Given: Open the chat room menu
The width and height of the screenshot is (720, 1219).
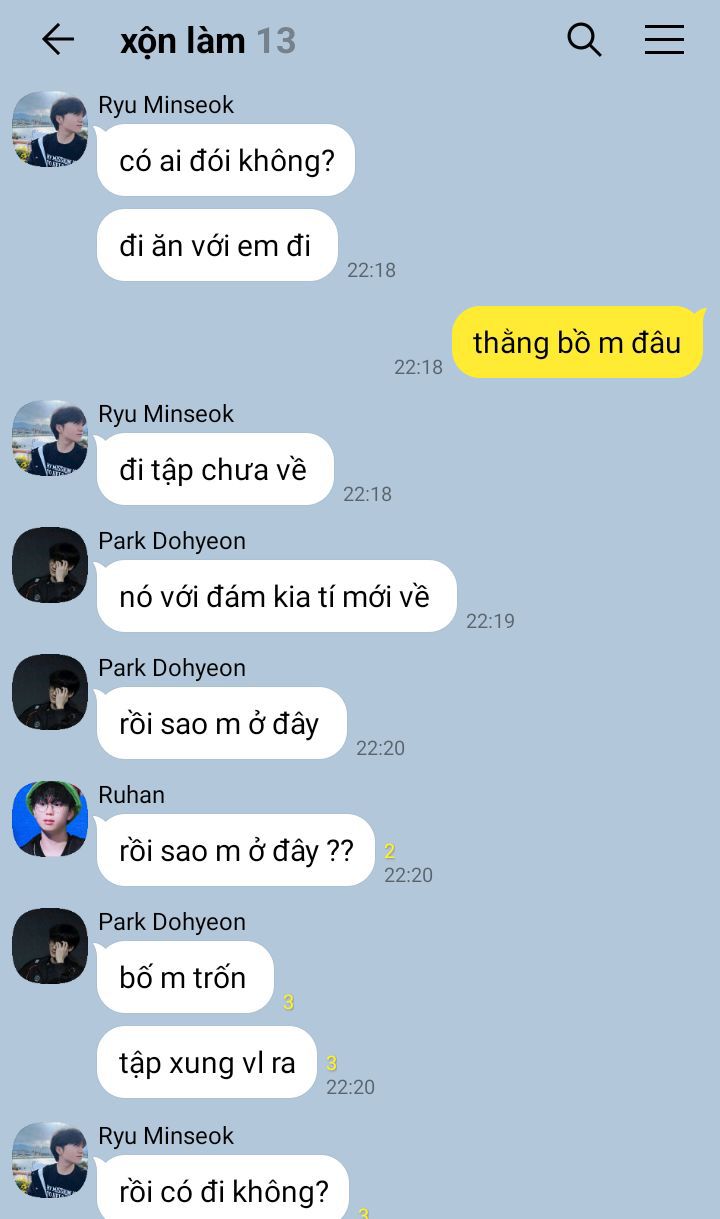Looking at the screenshot, I should (x=664, y=40).
